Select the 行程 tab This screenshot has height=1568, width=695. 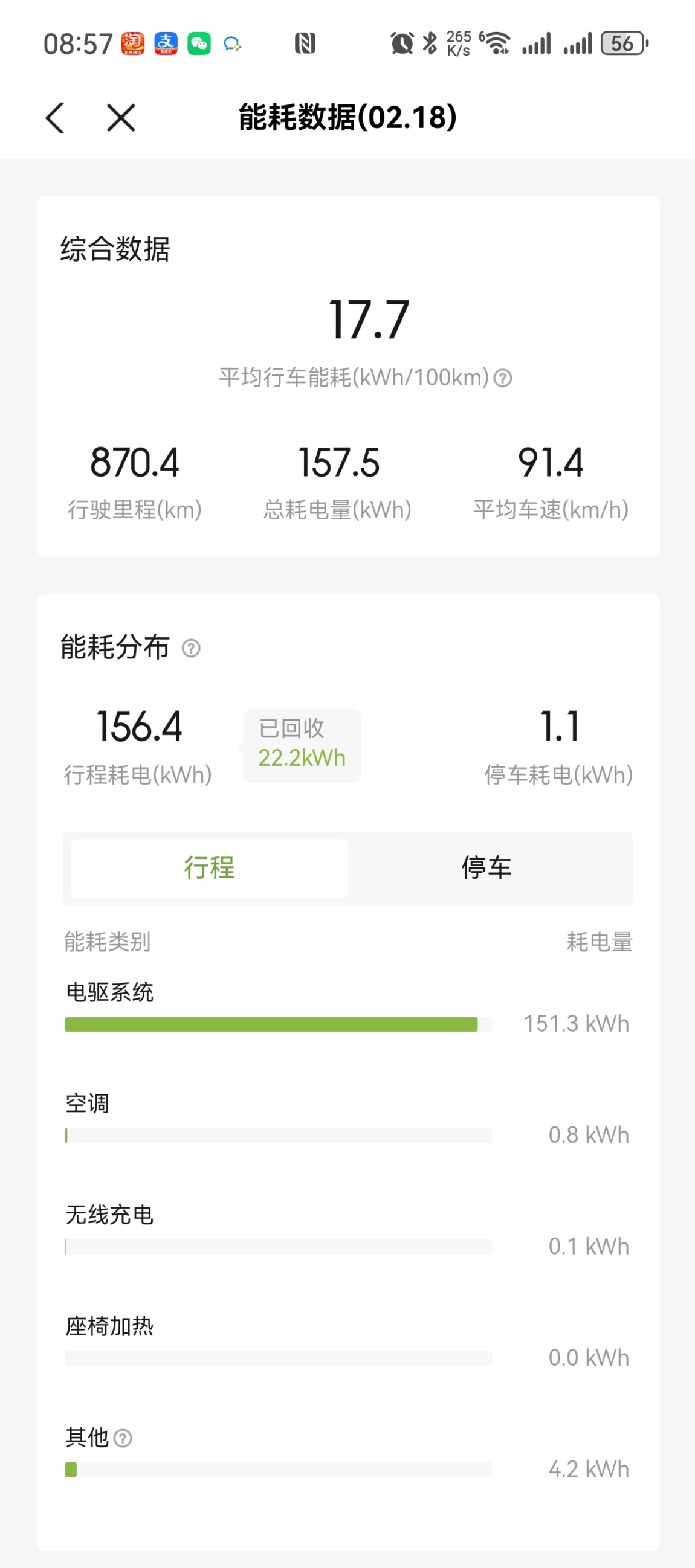coord(210,867)
